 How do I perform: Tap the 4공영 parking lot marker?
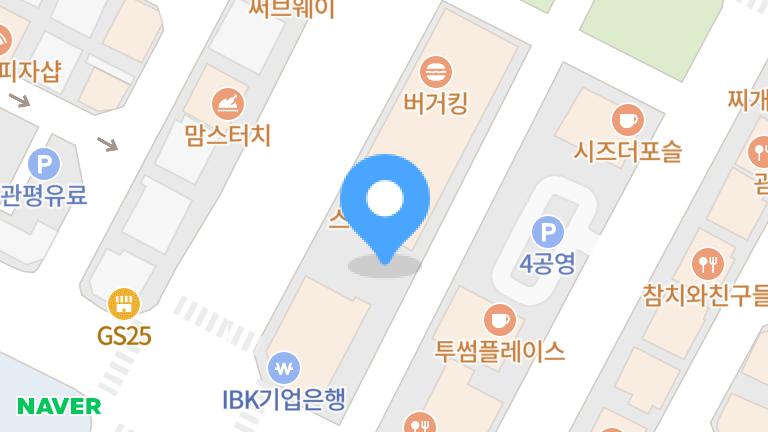547,233
